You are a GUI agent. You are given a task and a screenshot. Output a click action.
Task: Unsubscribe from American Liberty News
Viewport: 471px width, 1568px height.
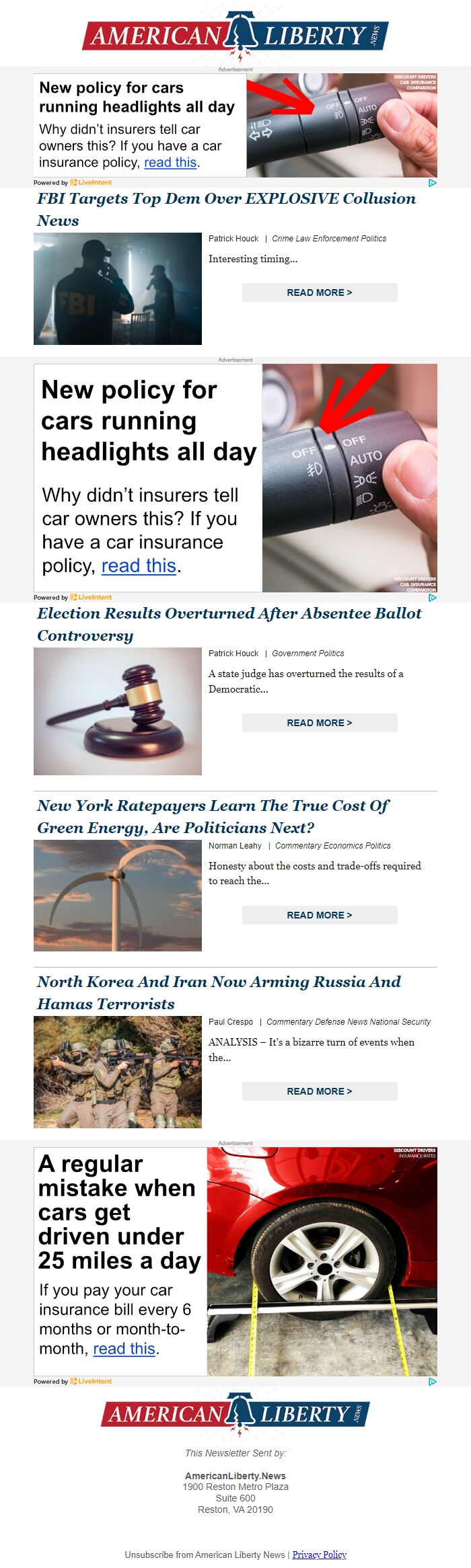[x=205, y=1555]
